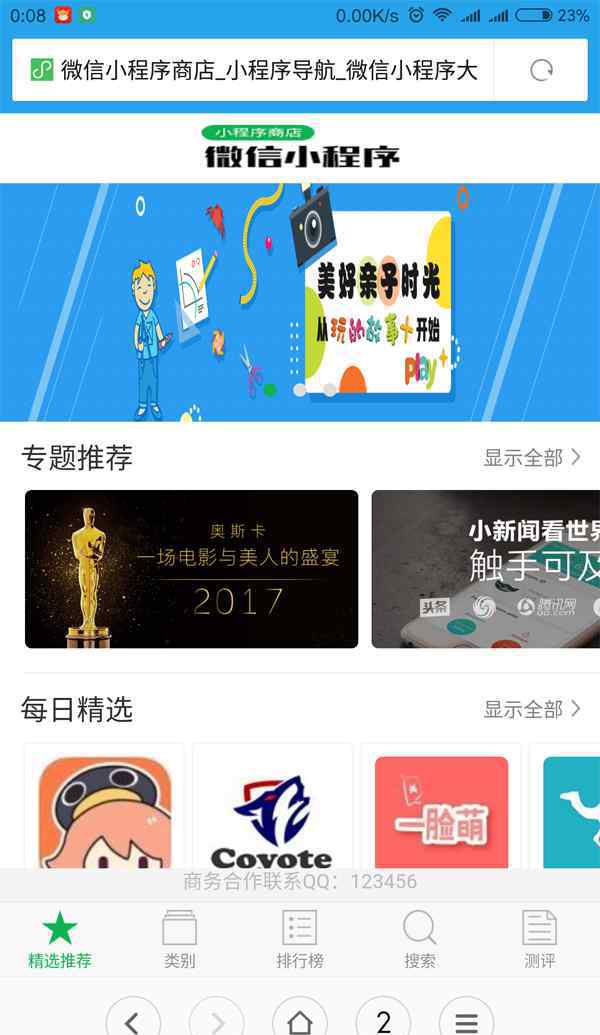Open the Coyote mini program tile
The height and width of the screenshot is (1035, 600).
(272, 807)
